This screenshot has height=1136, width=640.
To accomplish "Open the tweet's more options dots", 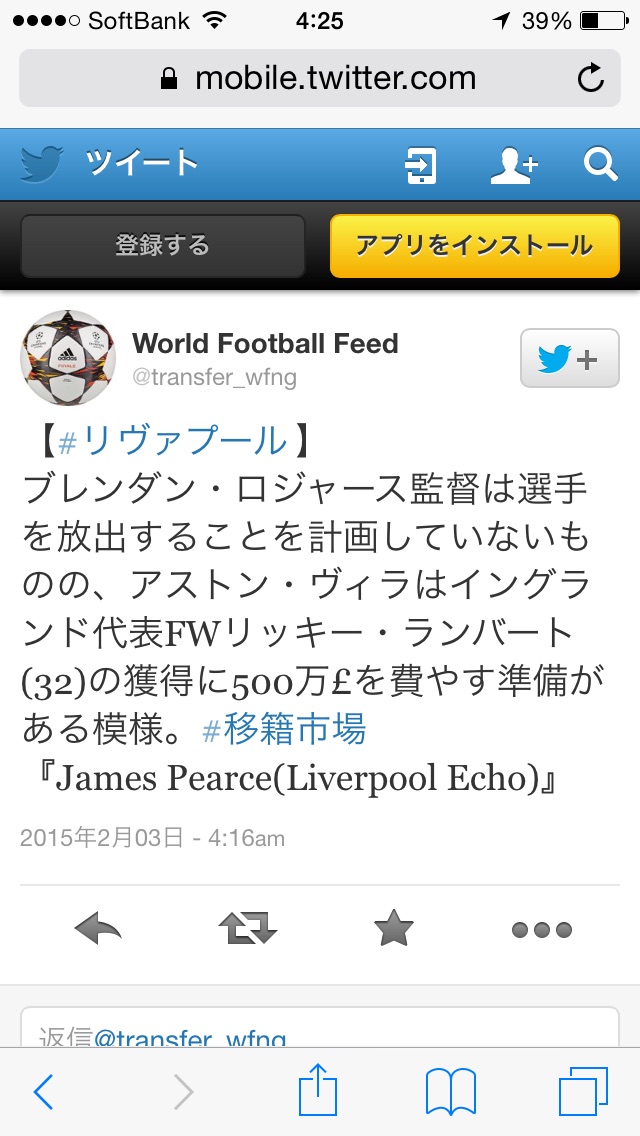I will point(542,930).
